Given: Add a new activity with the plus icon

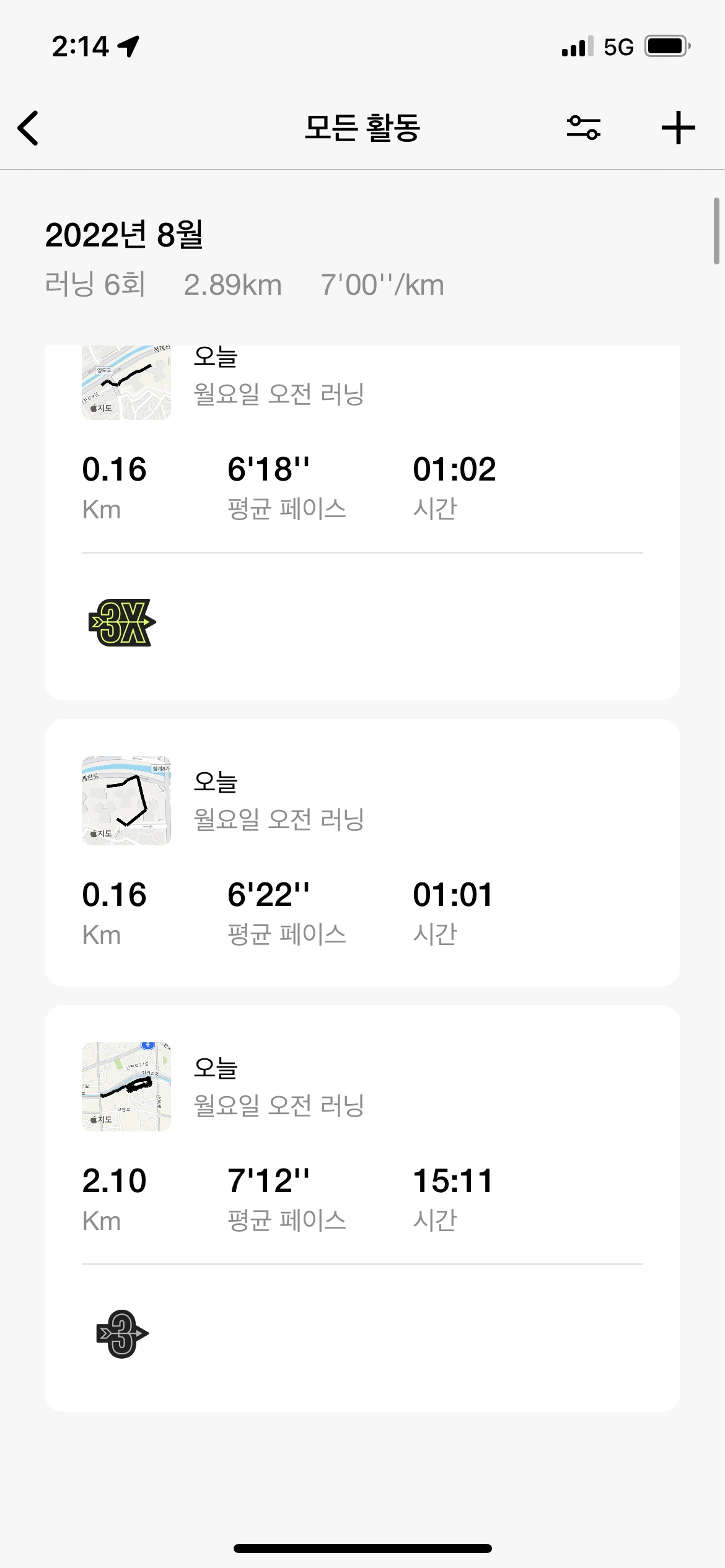Looking at the screenshot, I should pos(678,128).
